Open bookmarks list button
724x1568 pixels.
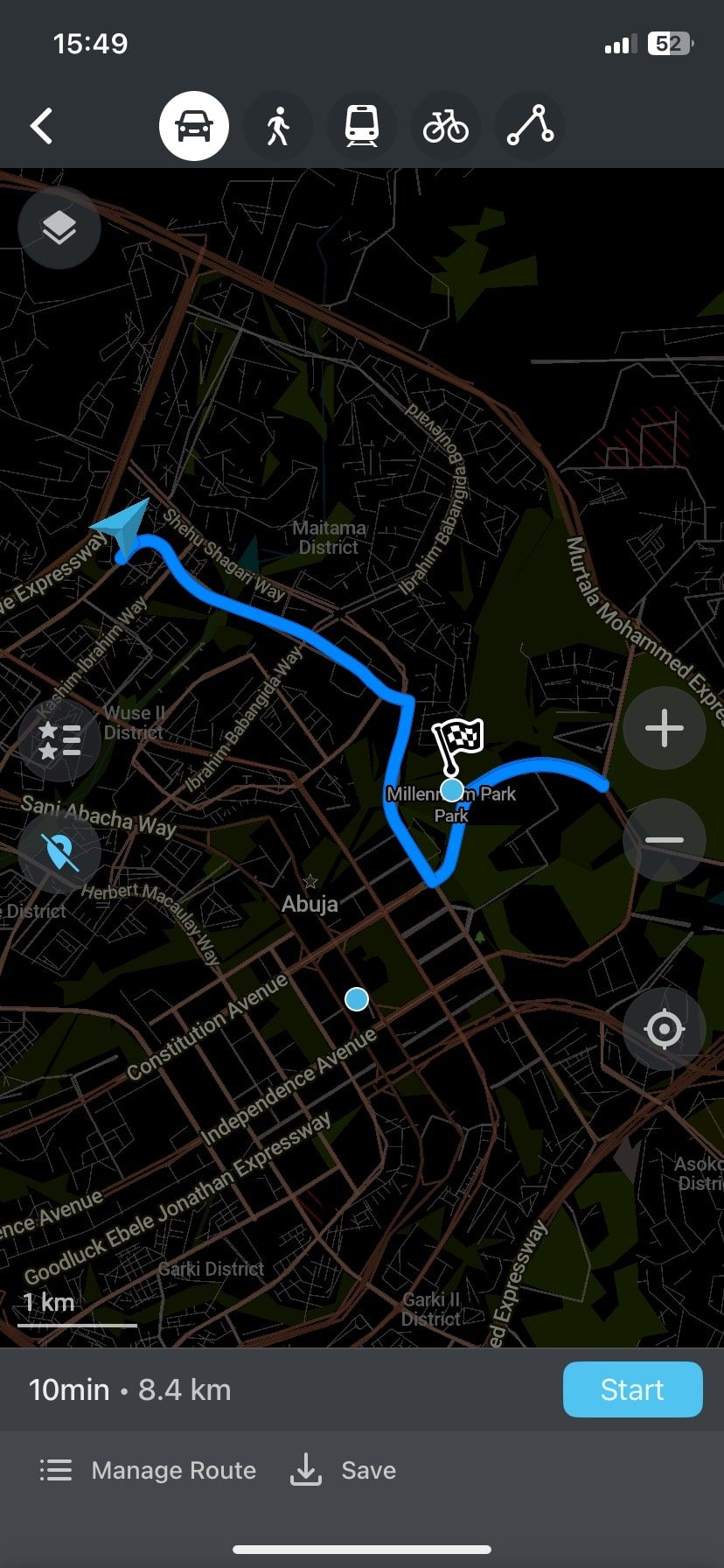pyautogui.click(x=59, y=740)
